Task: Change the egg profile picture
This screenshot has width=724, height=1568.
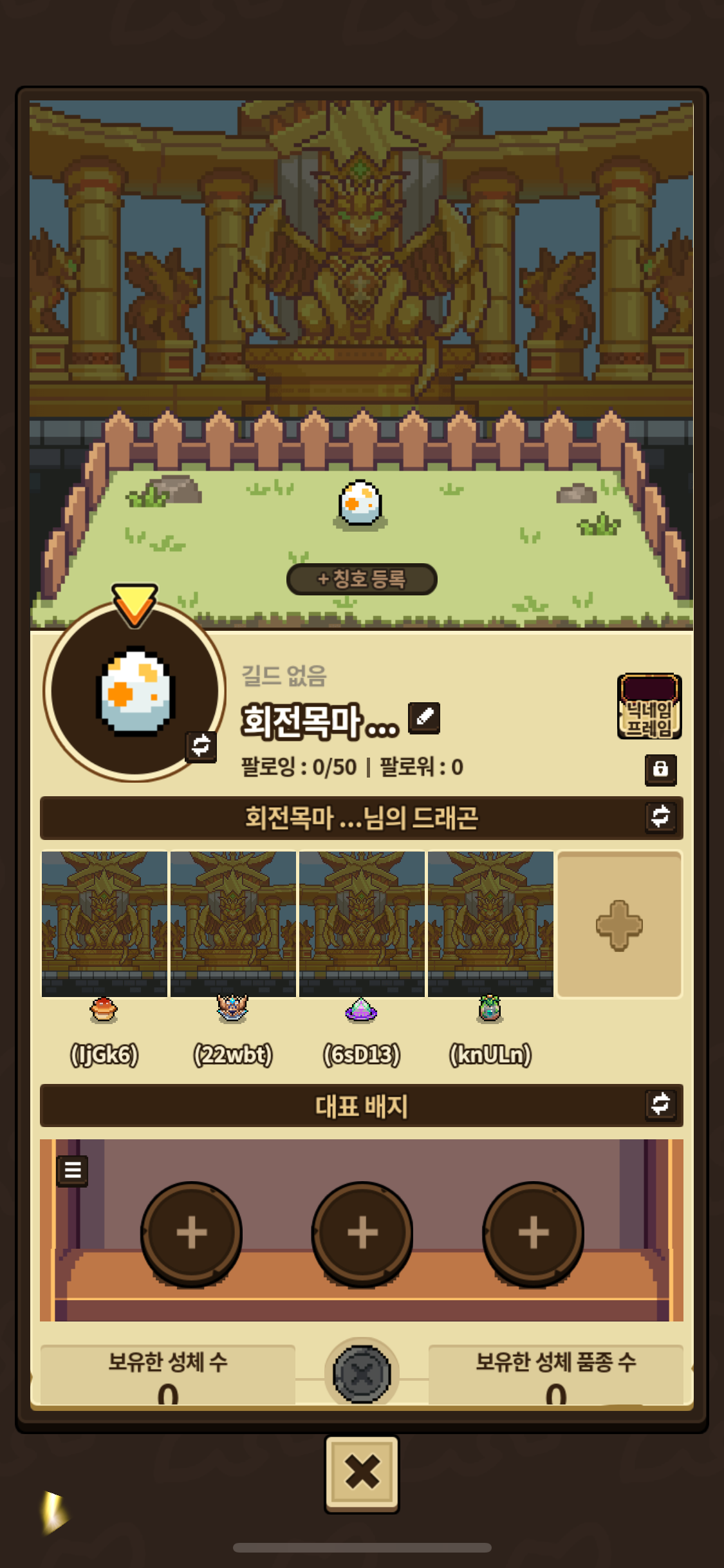Action: coord(201,746)
